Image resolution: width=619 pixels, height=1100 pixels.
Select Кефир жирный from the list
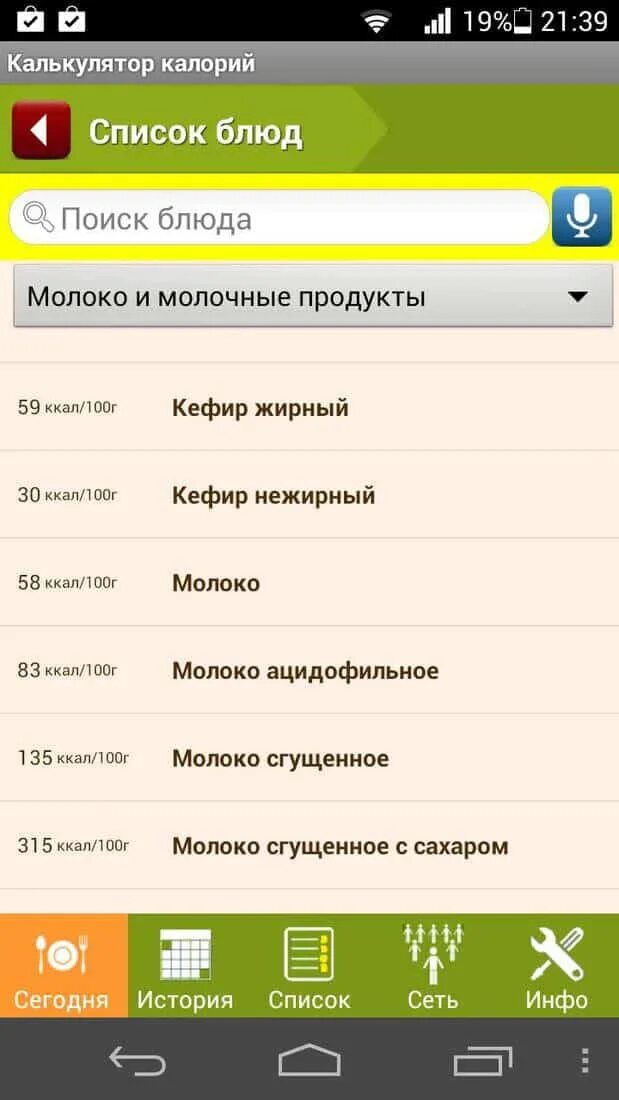pyautogui.click(x=310, y=407)
